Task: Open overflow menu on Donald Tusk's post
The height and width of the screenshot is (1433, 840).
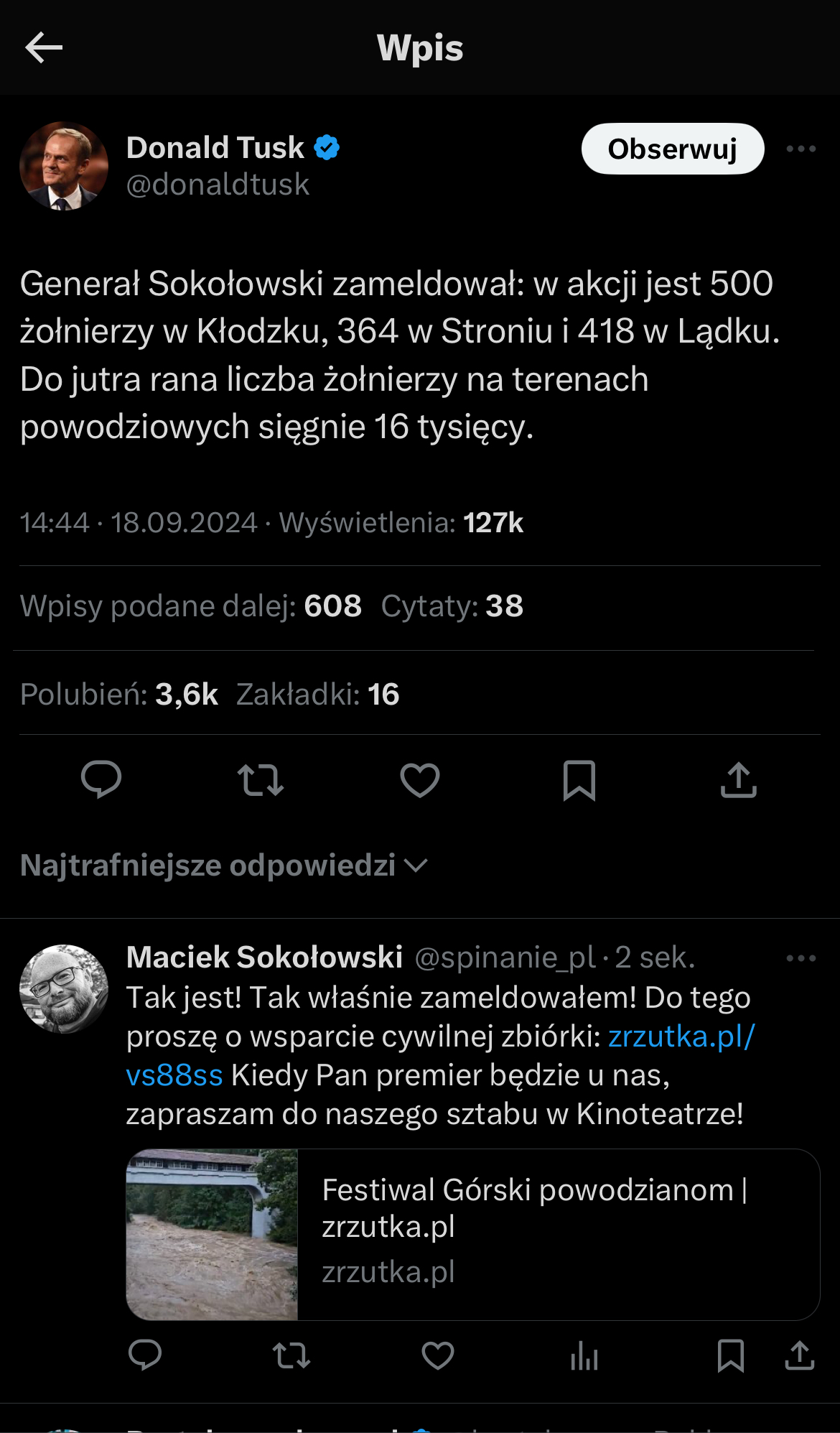Action: click(x=801, y=149)
